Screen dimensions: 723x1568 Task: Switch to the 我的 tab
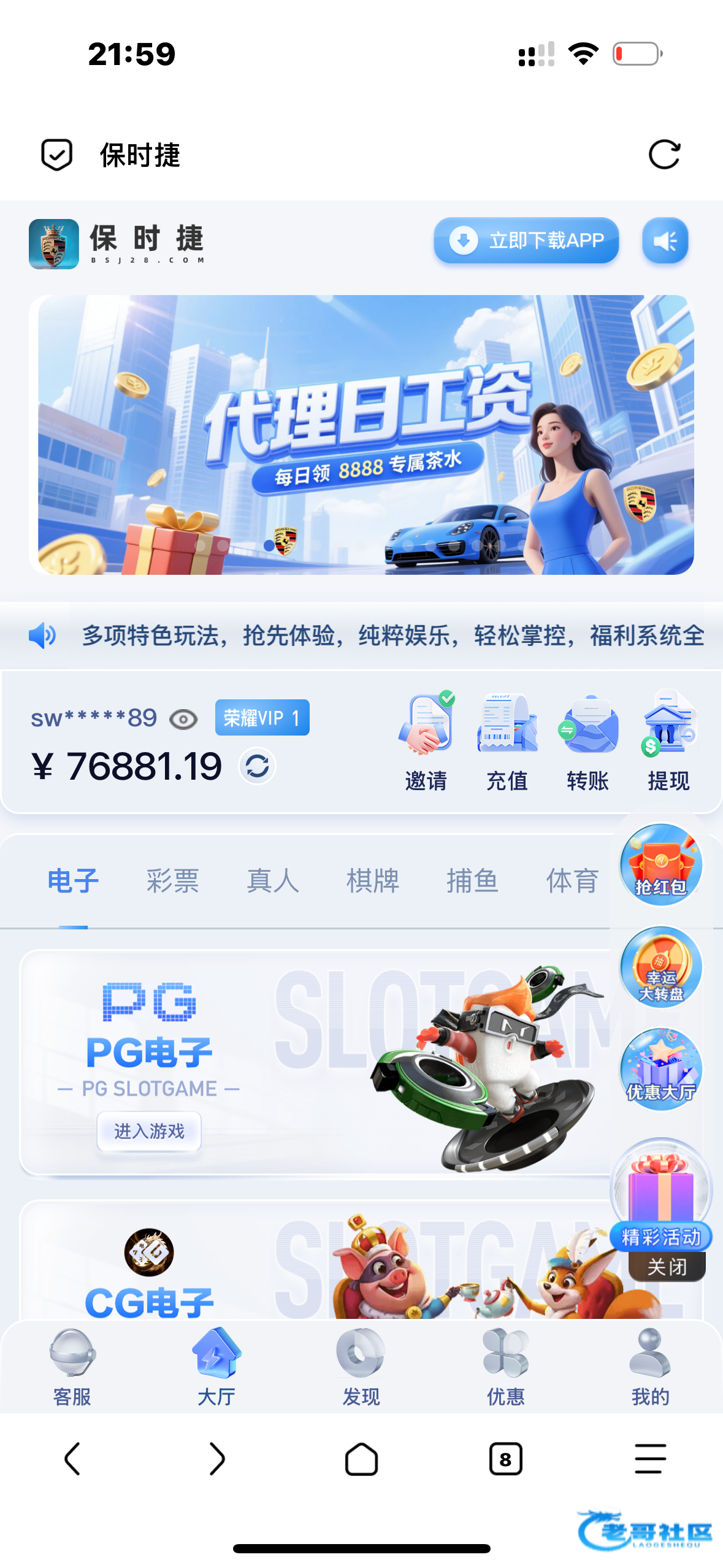[x=650, y=1367]
